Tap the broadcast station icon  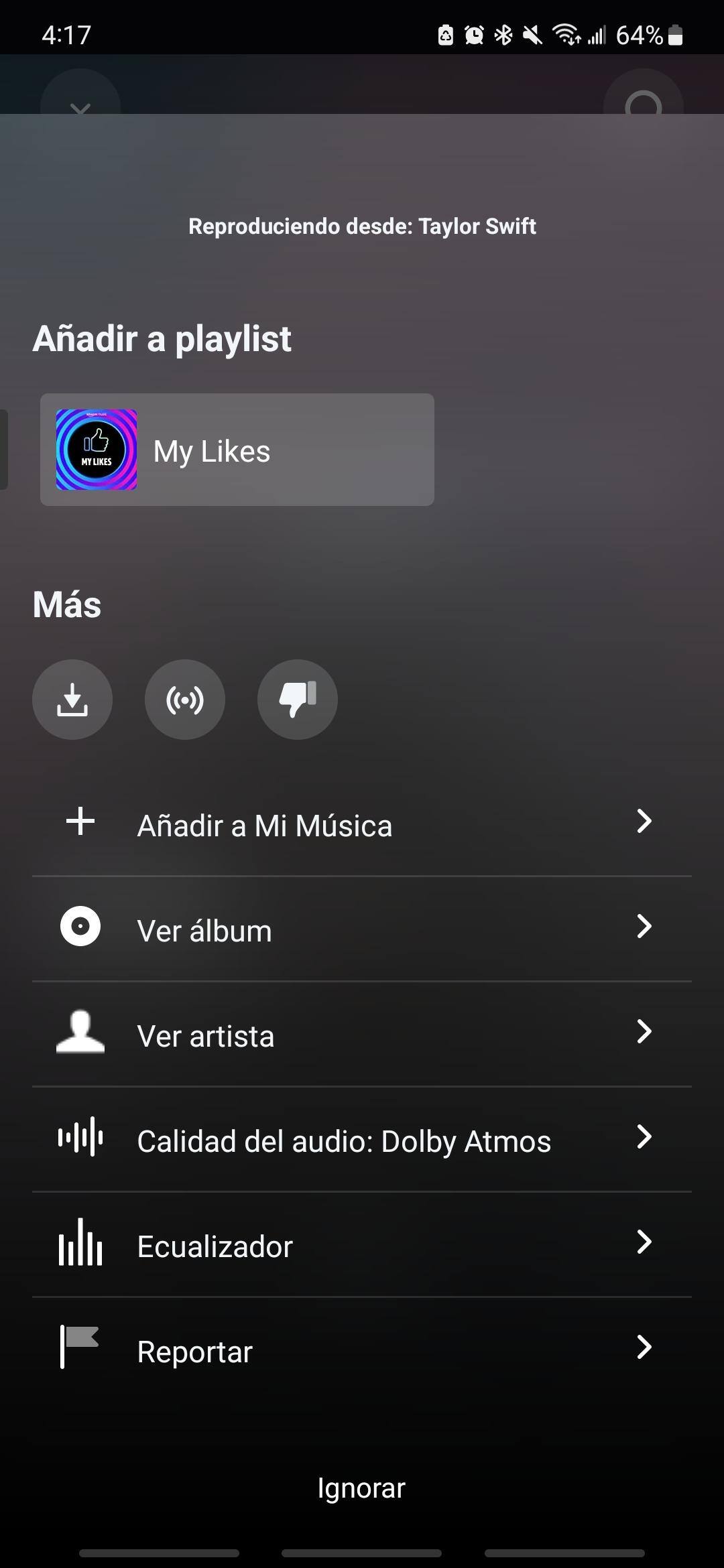point(185,700)
